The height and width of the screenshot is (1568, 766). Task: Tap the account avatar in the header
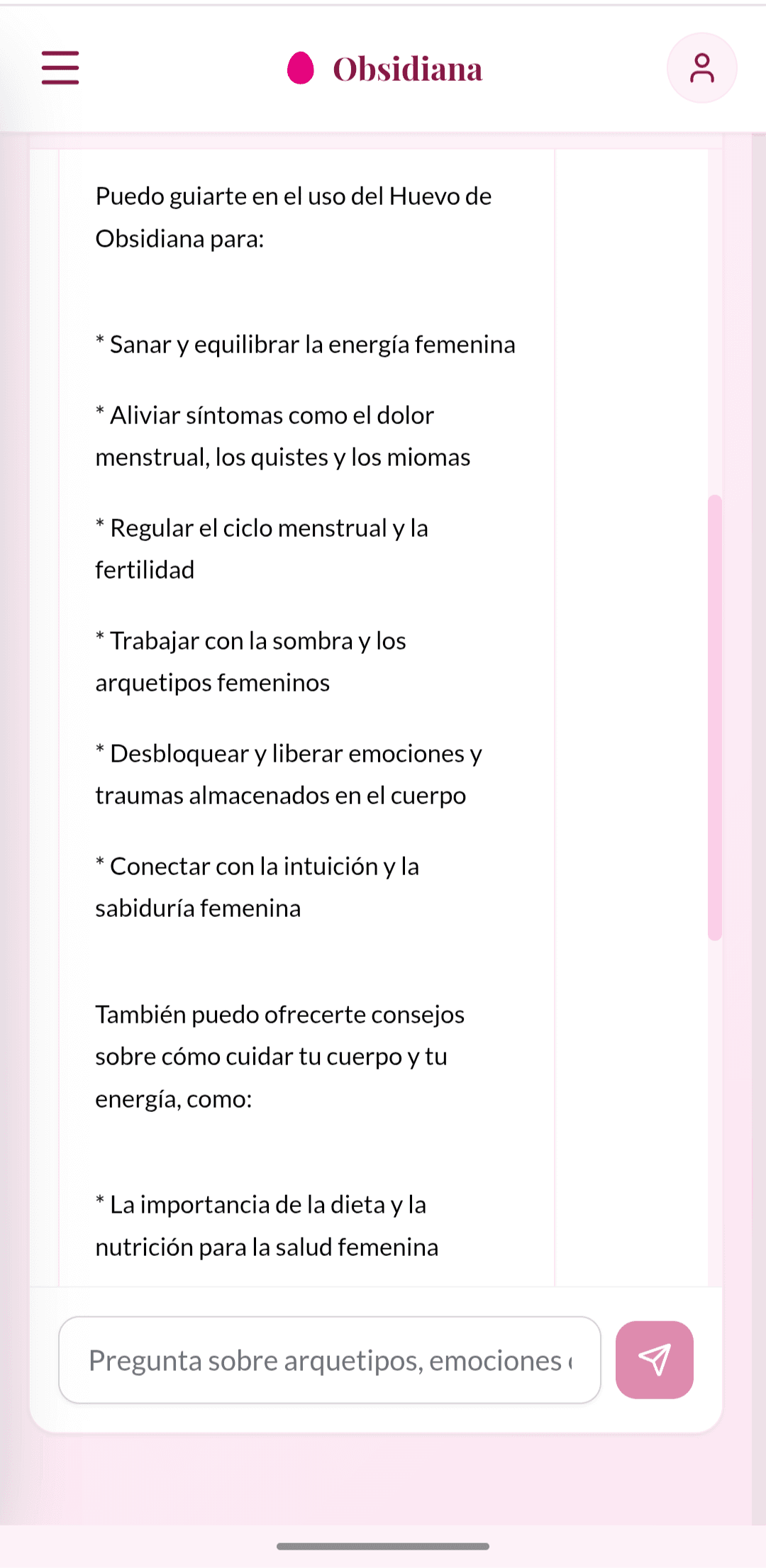(x=701, y=68)
